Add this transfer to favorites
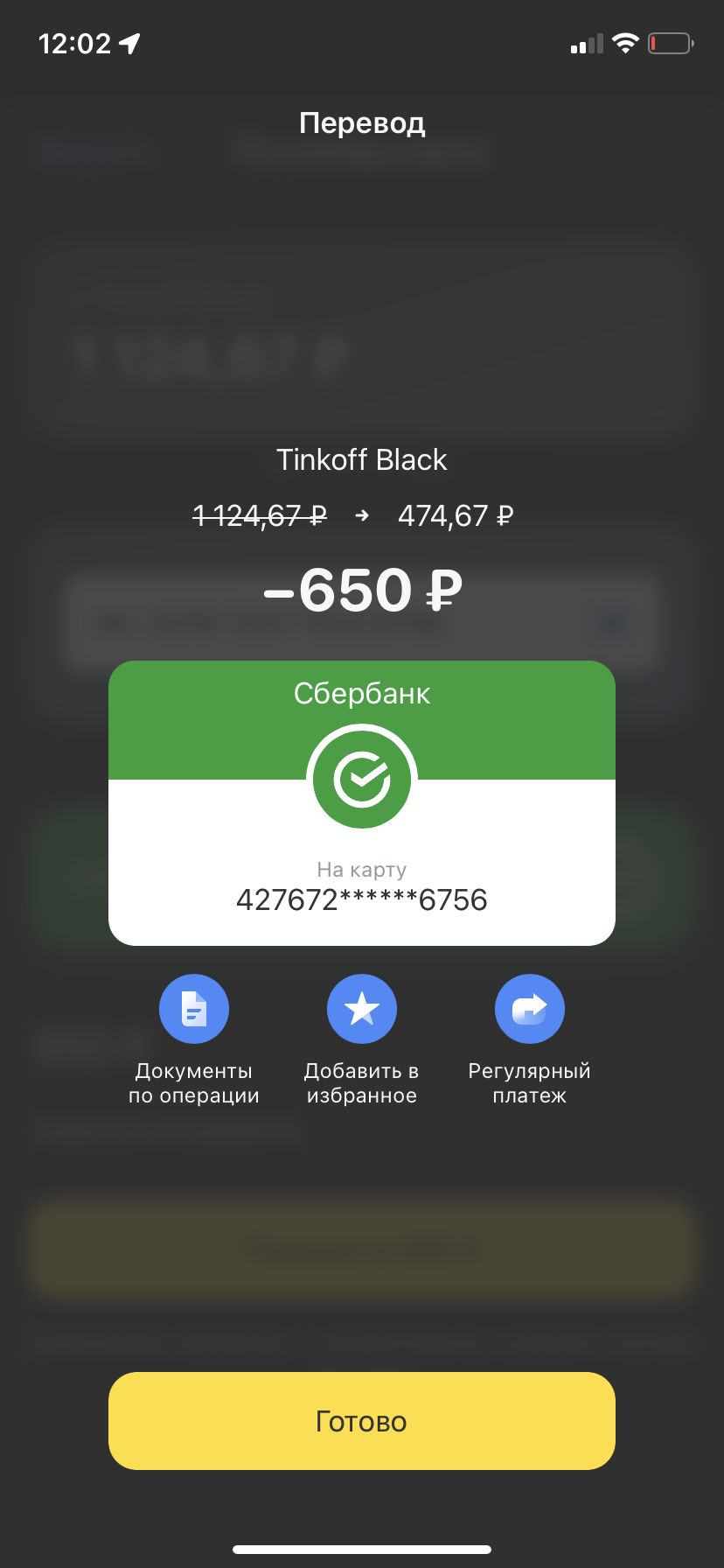Screen dimensions: 724x1568 362,1009
